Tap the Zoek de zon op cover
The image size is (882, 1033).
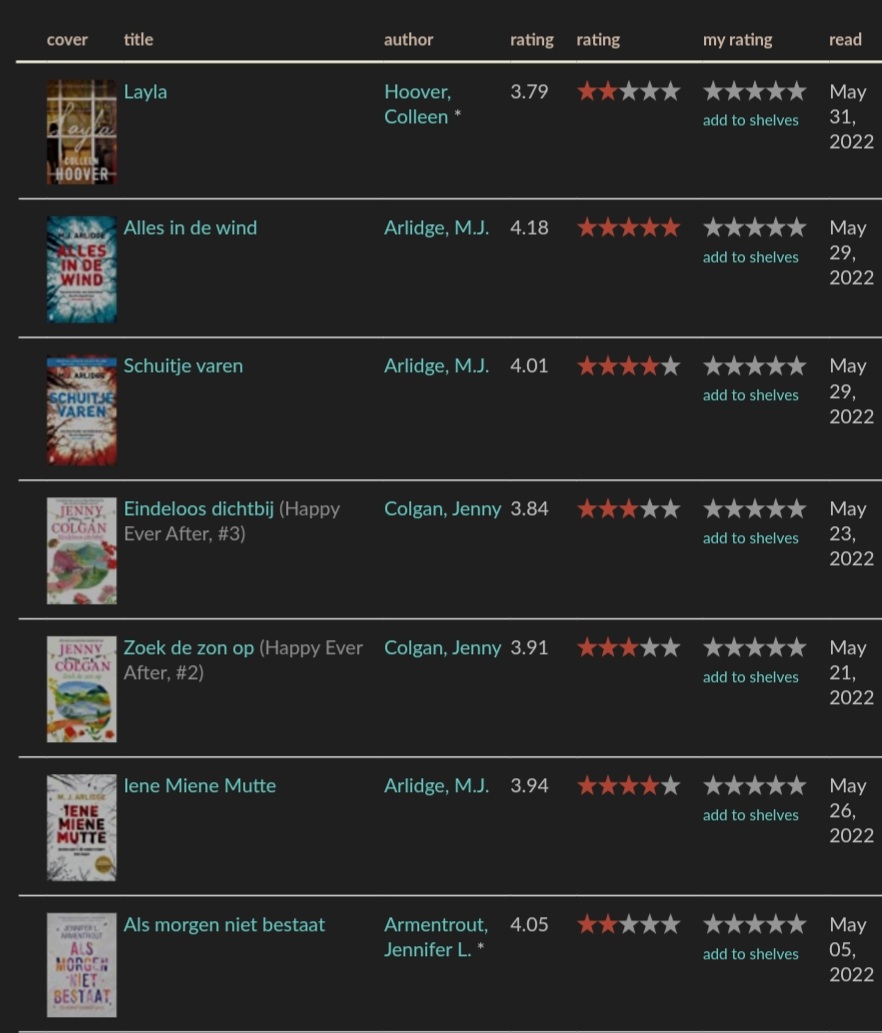pyautogui.click(x=81, y=689)
